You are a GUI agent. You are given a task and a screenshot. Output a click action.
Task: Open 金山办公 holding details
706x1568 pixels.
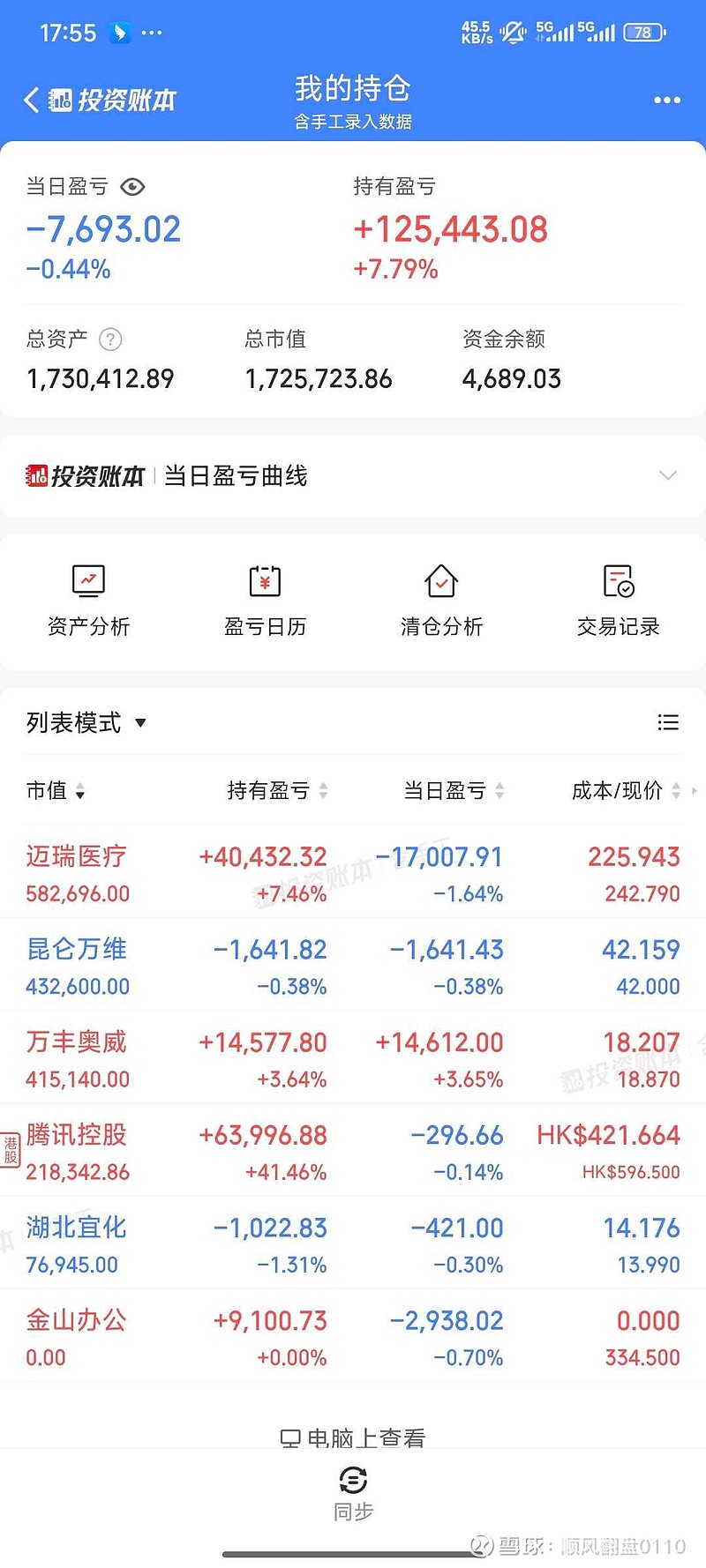[x=75, y=1321]
